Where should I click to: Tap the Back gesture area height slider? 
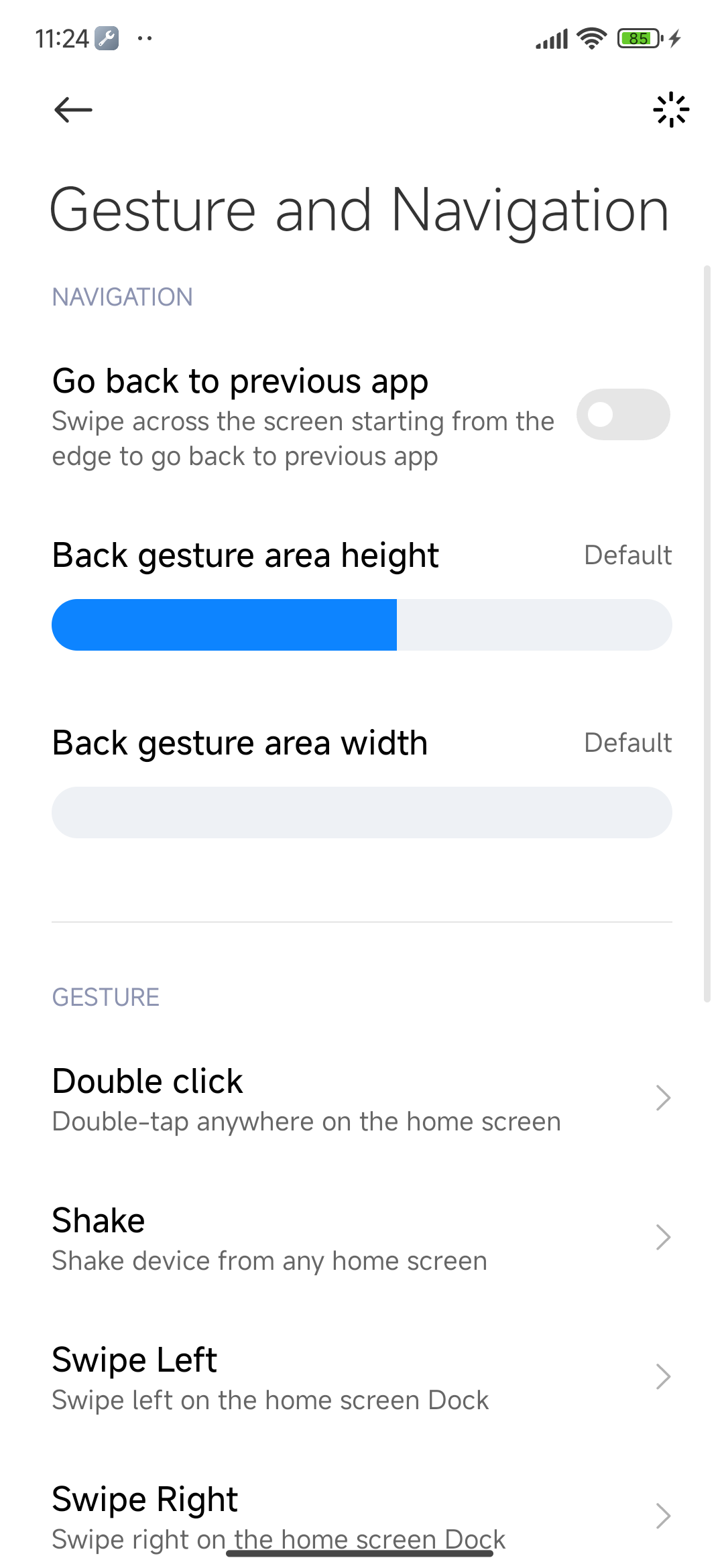[x=362, y=625]
